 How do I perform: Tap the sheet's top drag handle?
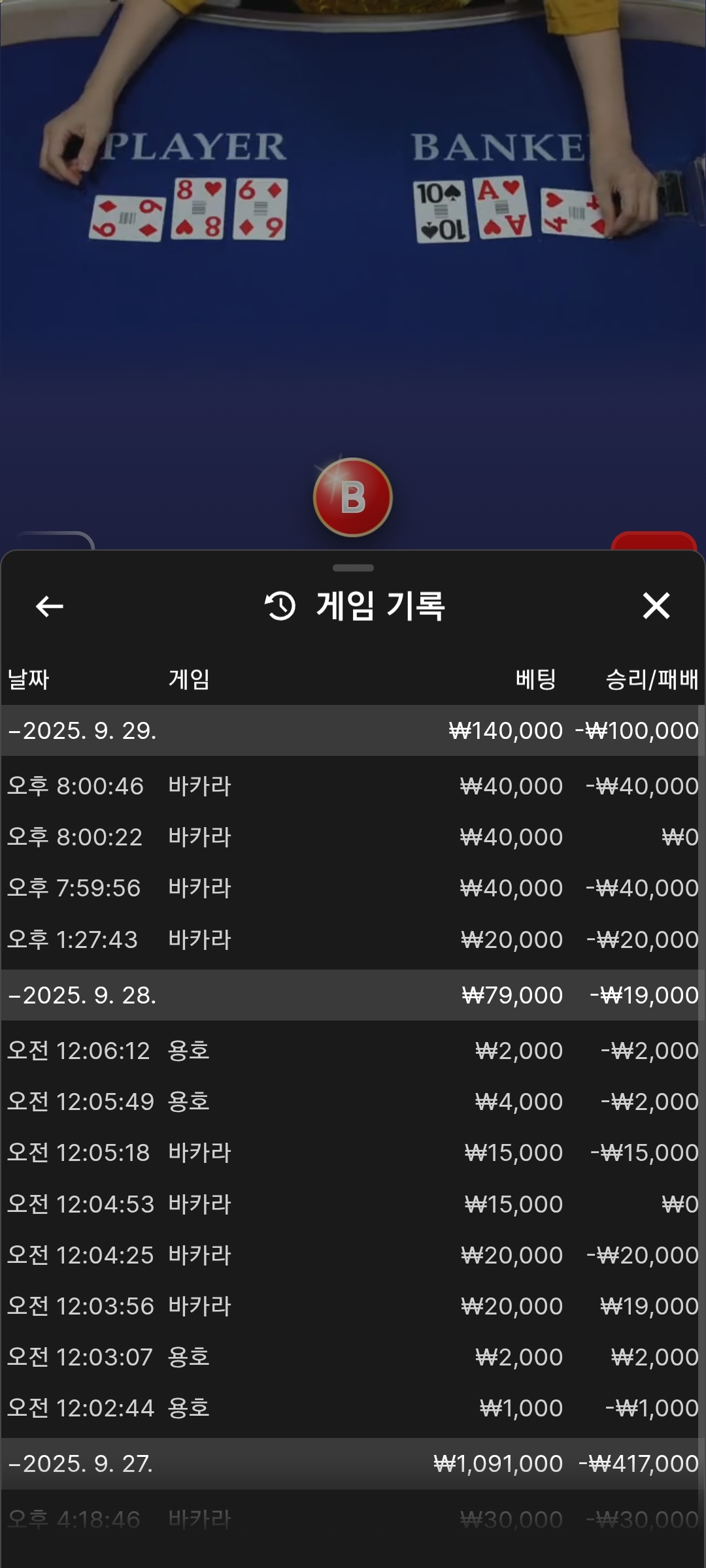click(x=353, y=568)
